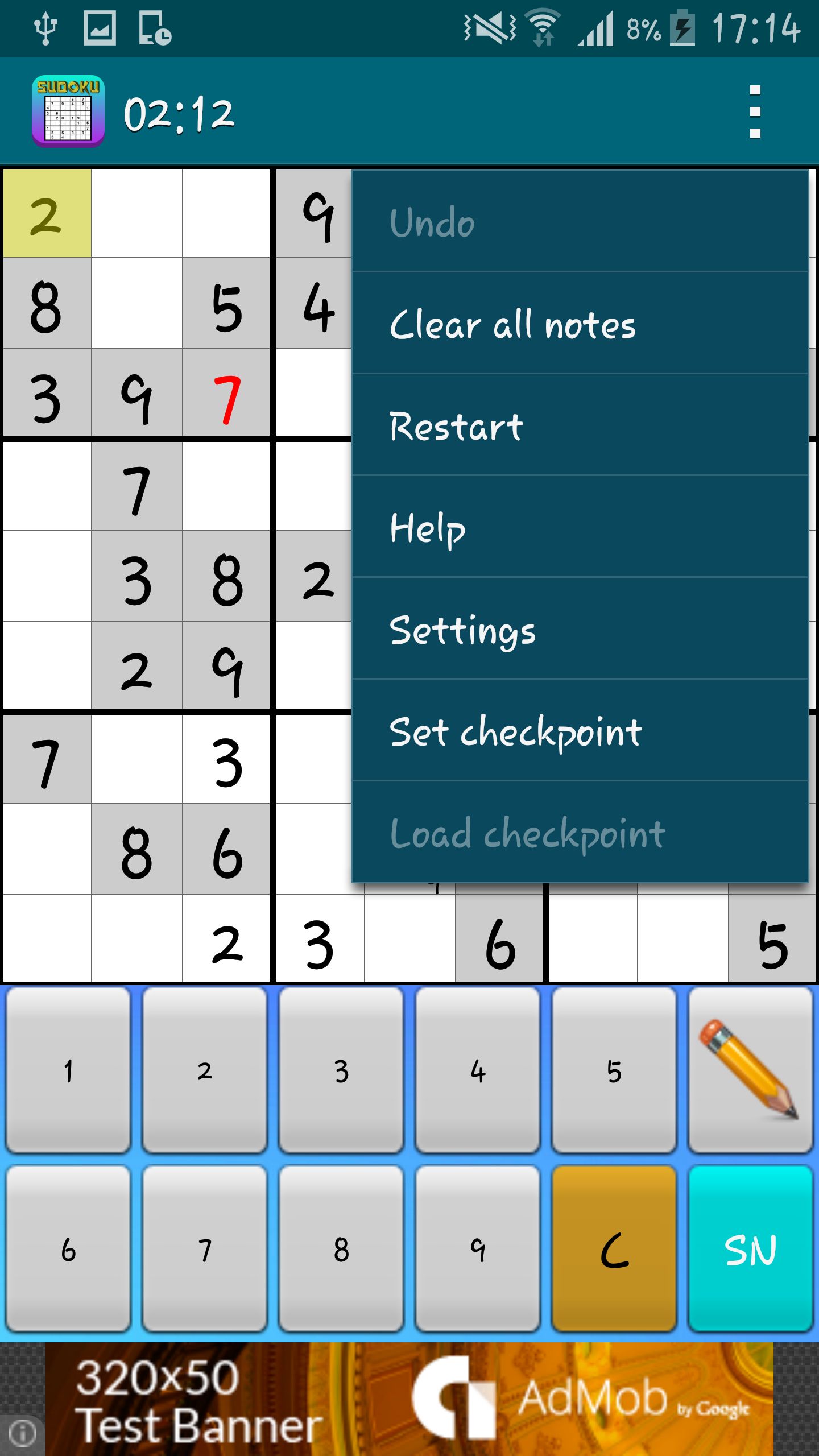Tap the number 7 key
The image size is (819, 1456).
coord(205,1249)
